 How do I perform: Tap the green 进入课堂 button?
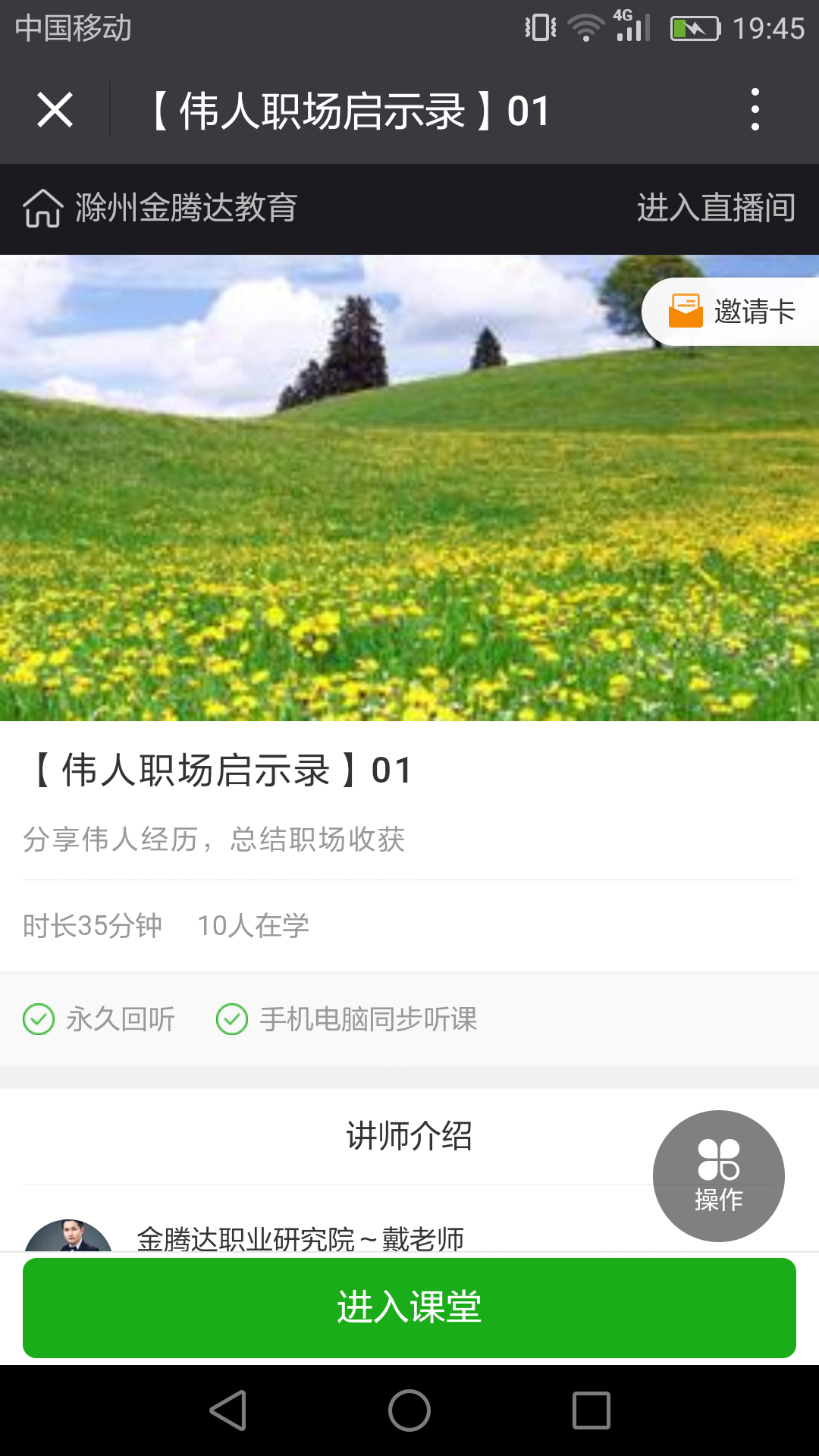[409, 1307]
